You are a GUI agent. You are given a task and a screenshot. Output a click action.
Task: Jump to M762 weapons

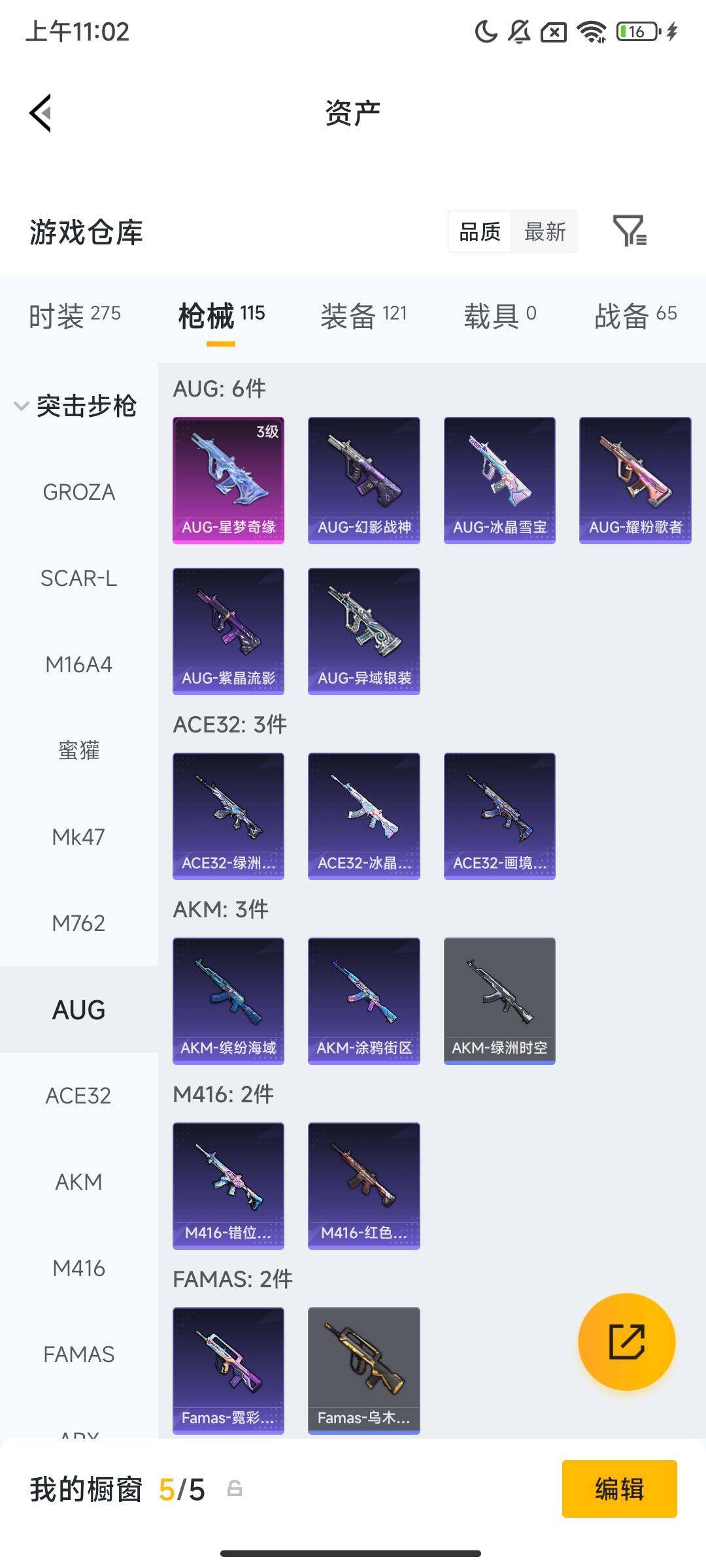(x=79, y=923)
